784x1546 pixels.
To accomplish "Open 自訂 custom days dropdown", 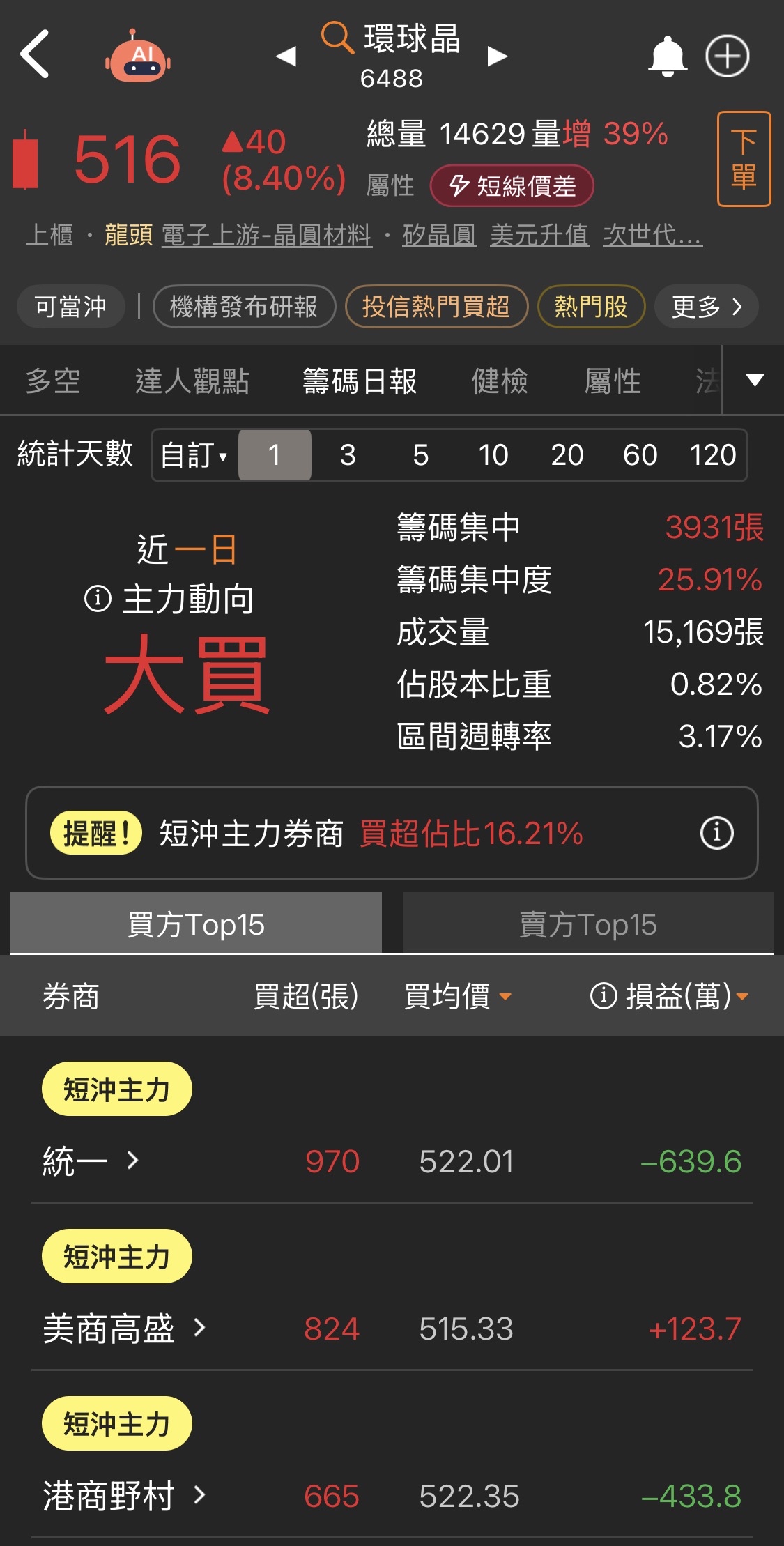I will [194, 455].
